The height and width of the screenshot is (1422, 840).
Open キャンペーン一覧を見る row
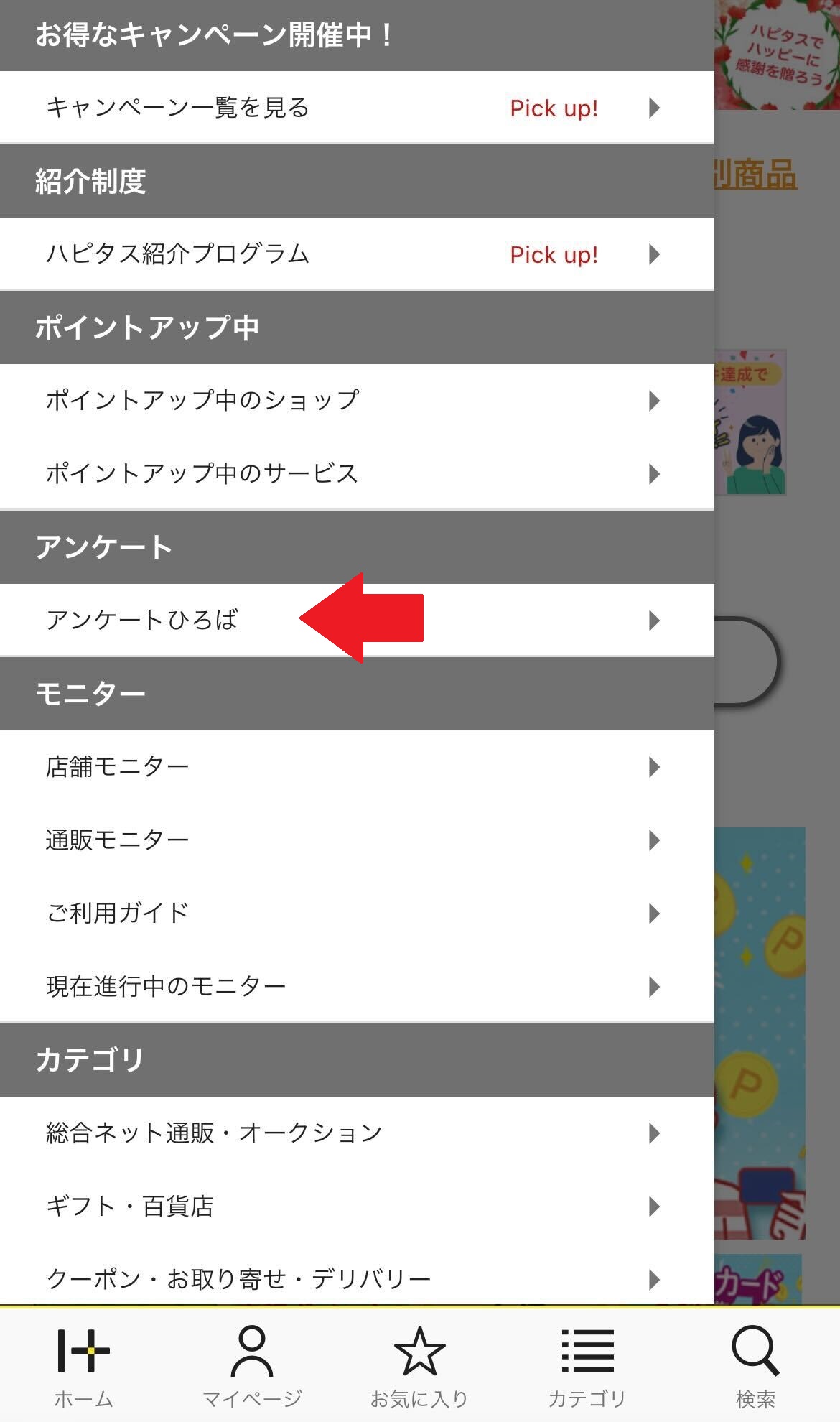356,108
